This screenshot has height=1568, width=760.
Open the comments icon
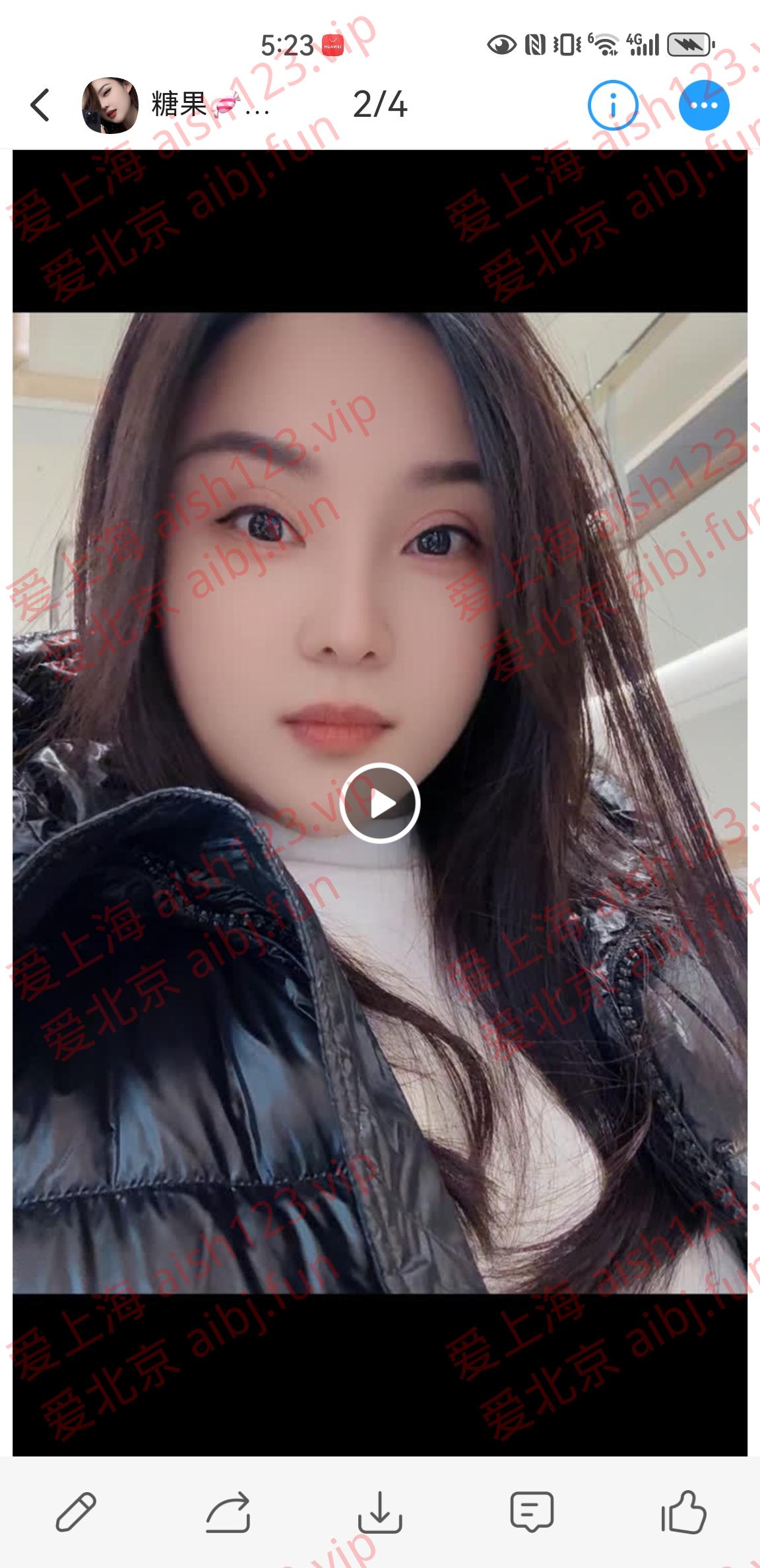532,1511
